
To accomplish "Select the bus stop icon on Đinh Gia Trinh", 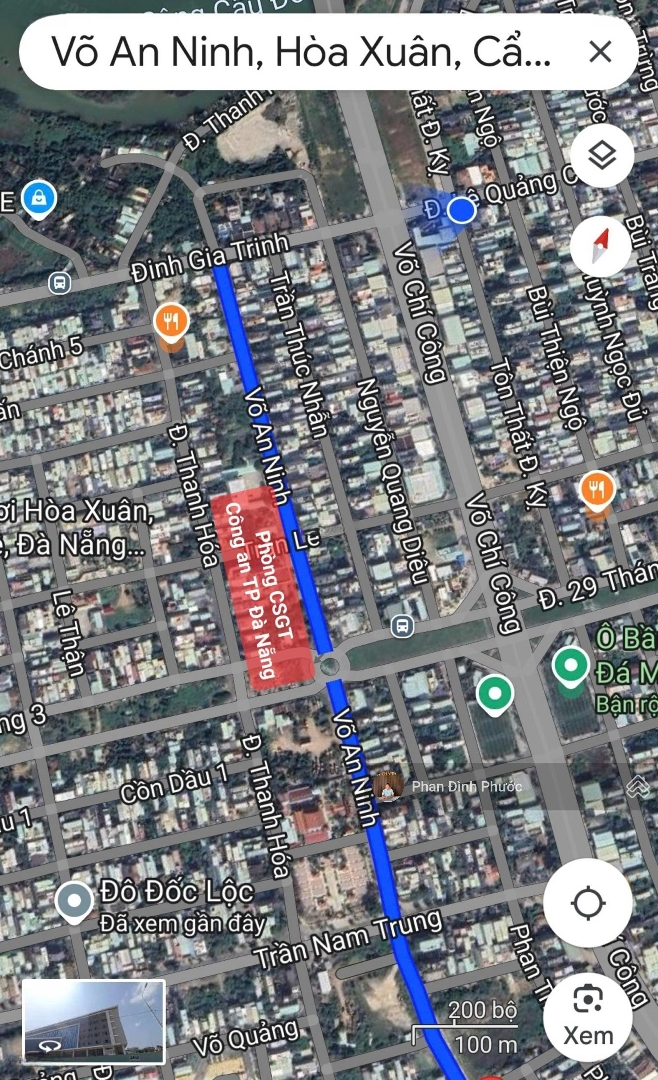I will tap(60, 283).
